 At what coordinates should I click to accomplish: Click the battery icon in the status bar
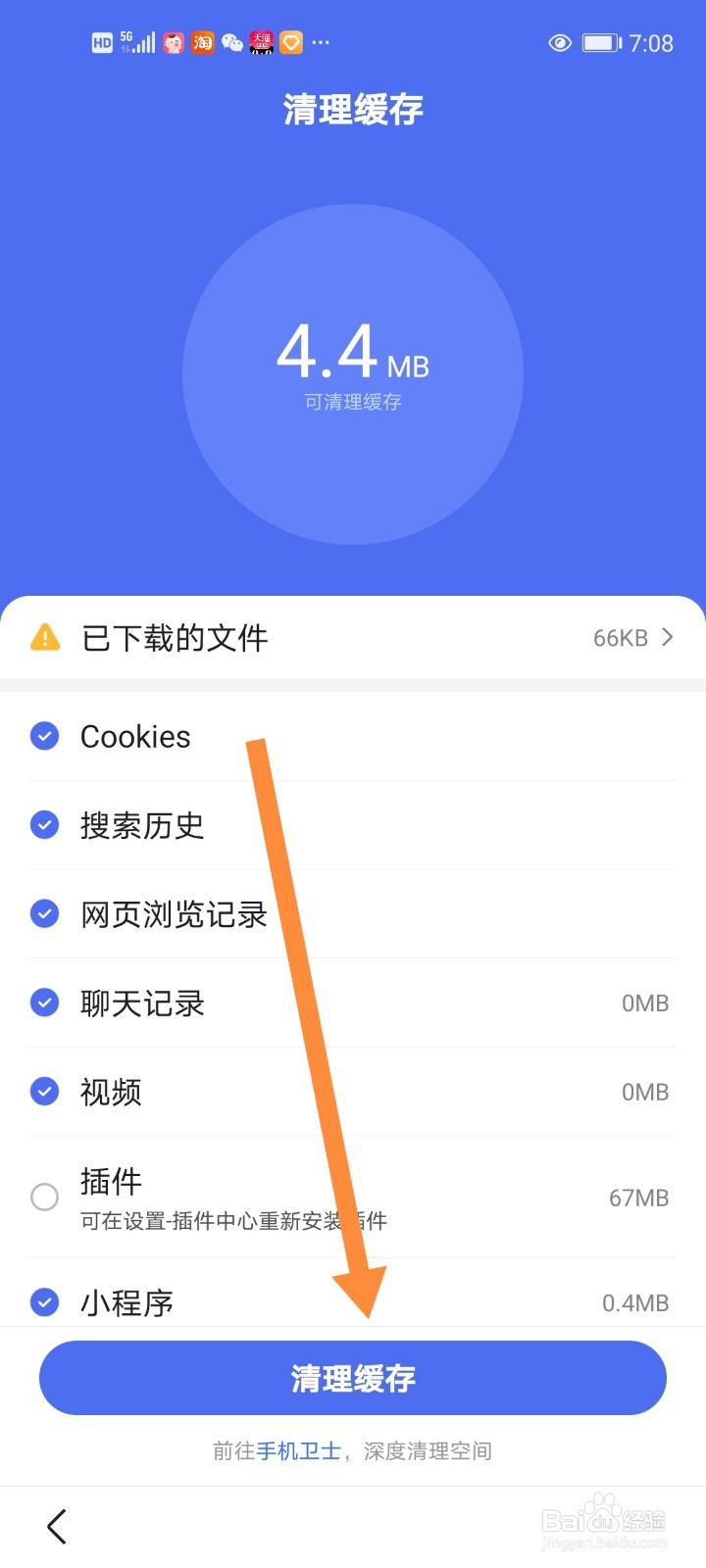pyautogui.click(x=599, y=42)
